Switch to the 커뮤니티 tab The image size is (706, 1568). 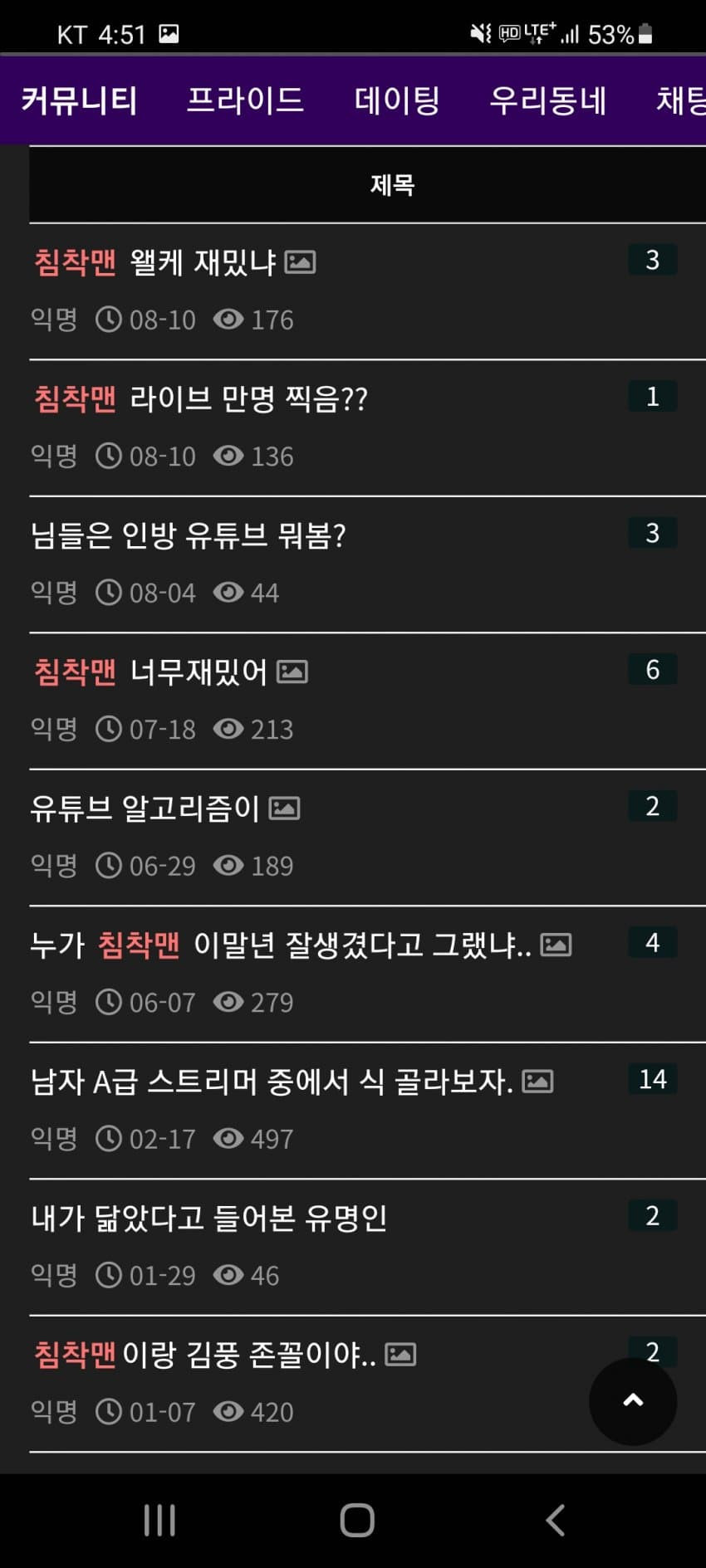[x=79, y=101]
